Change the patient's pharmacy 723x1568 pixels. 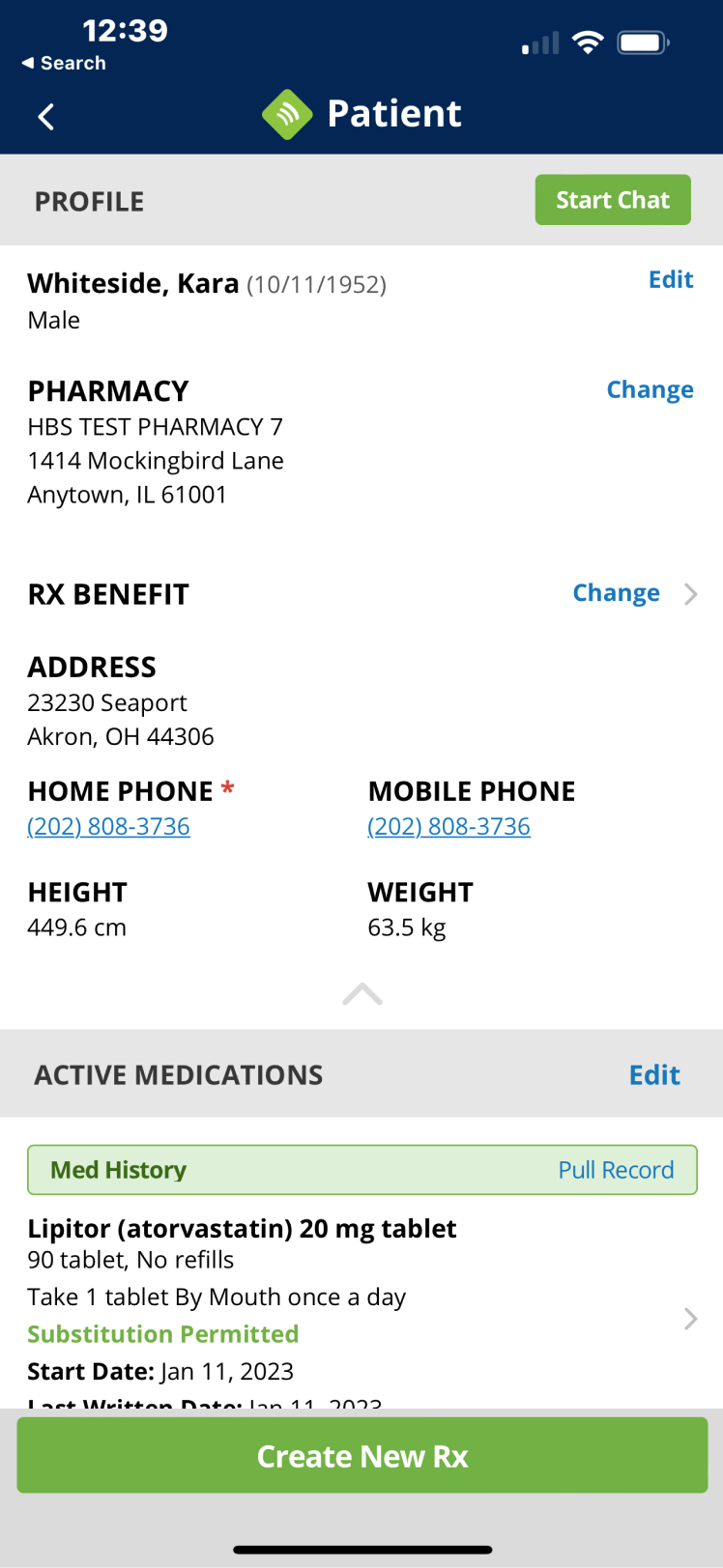(650, 389)
